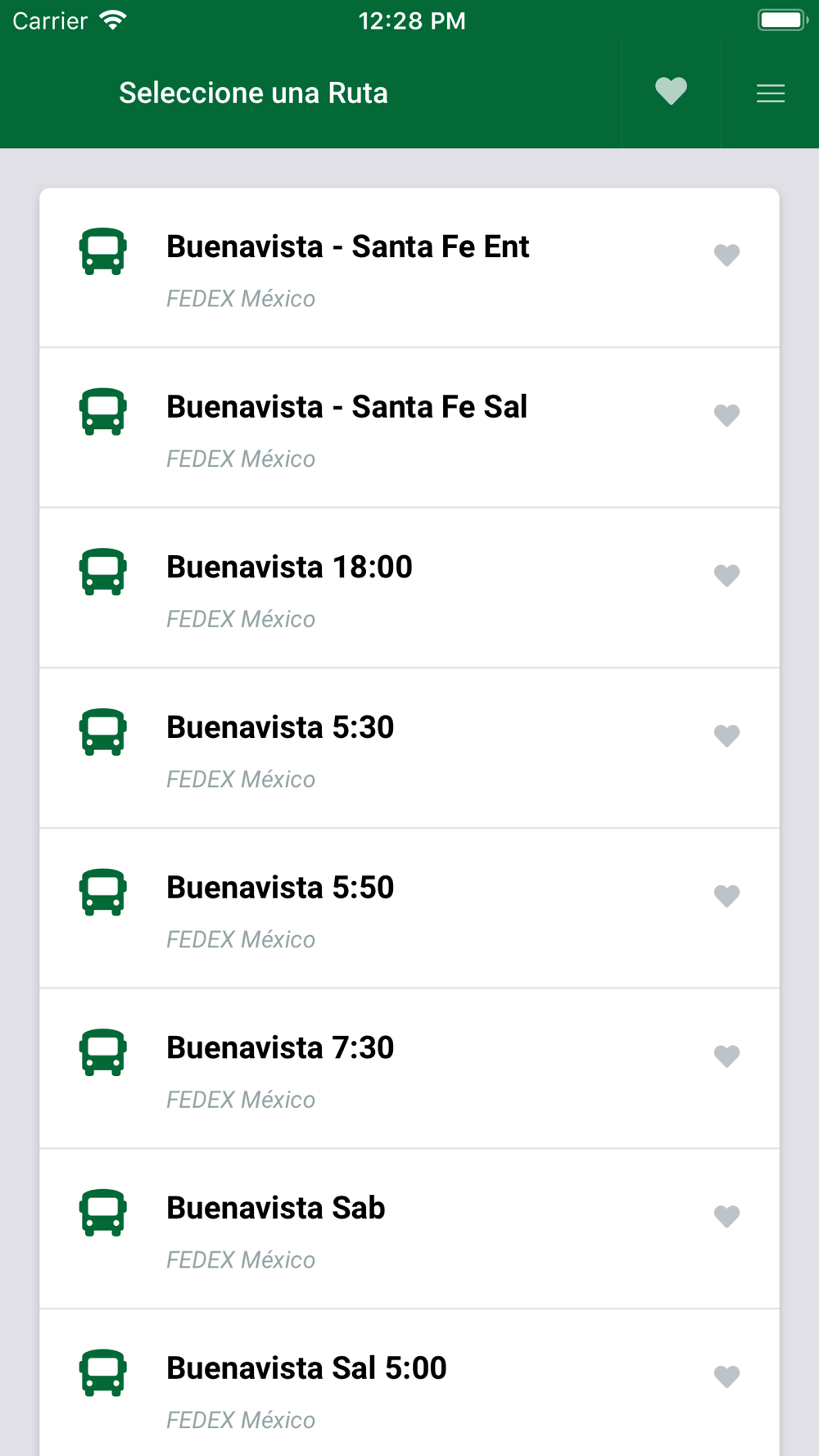819x1456 pixels.
Task: Select the Buenavista - Santa Fe Sal route
Action: click(346, 408)
